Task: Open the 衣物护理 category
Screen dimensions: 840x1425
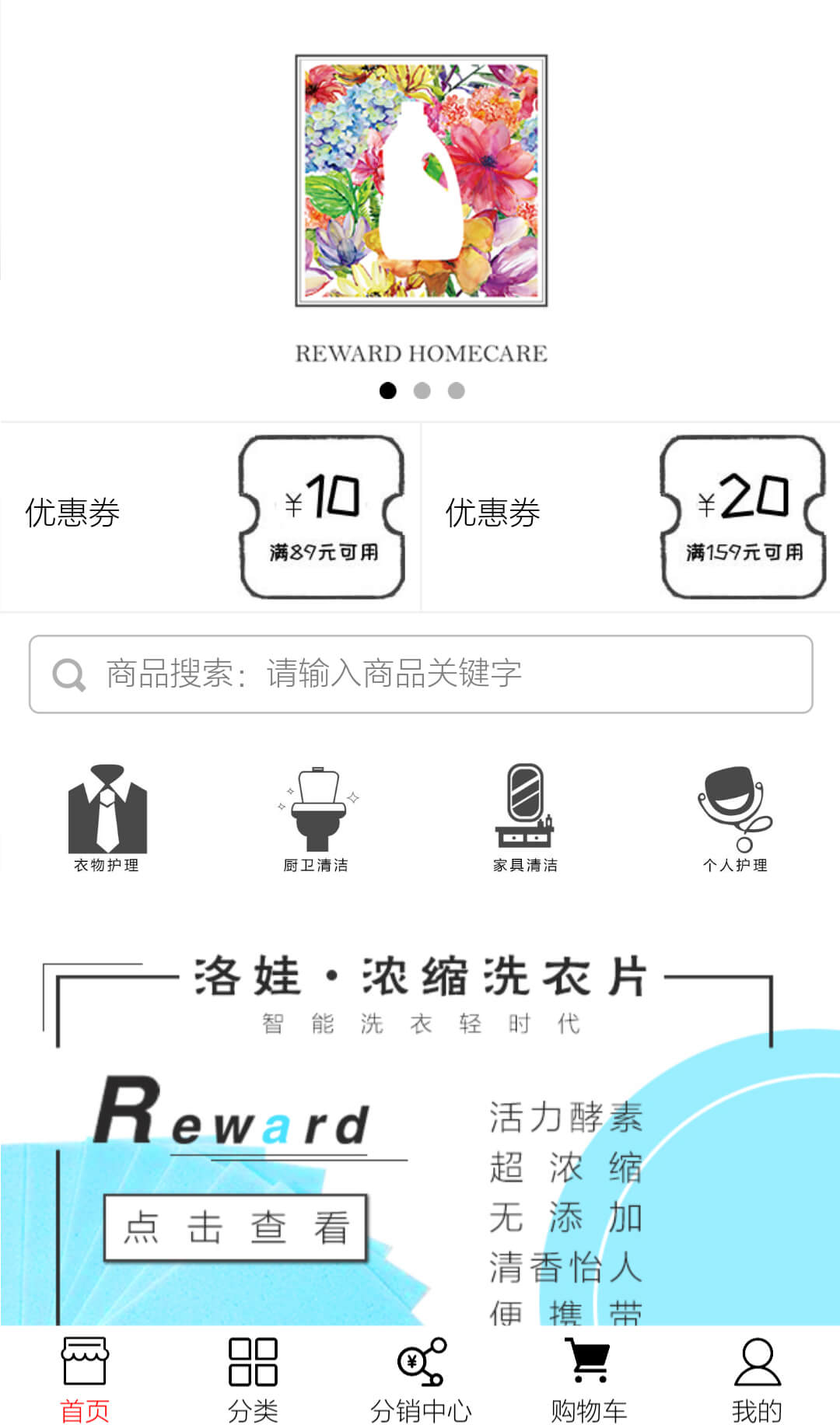Action: click(x=107, y=818)
